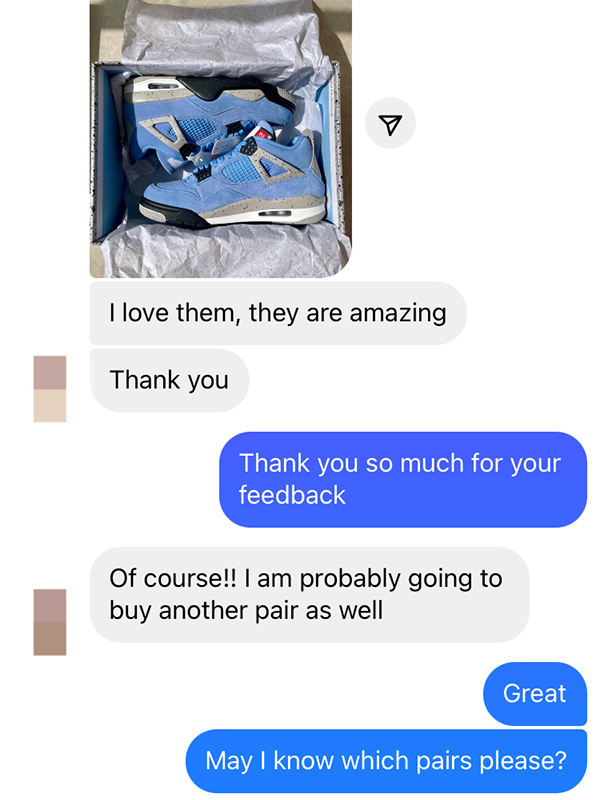Open the blue sneakers photo message
Viewport: 600px width, 800px height.
point(220,140)
